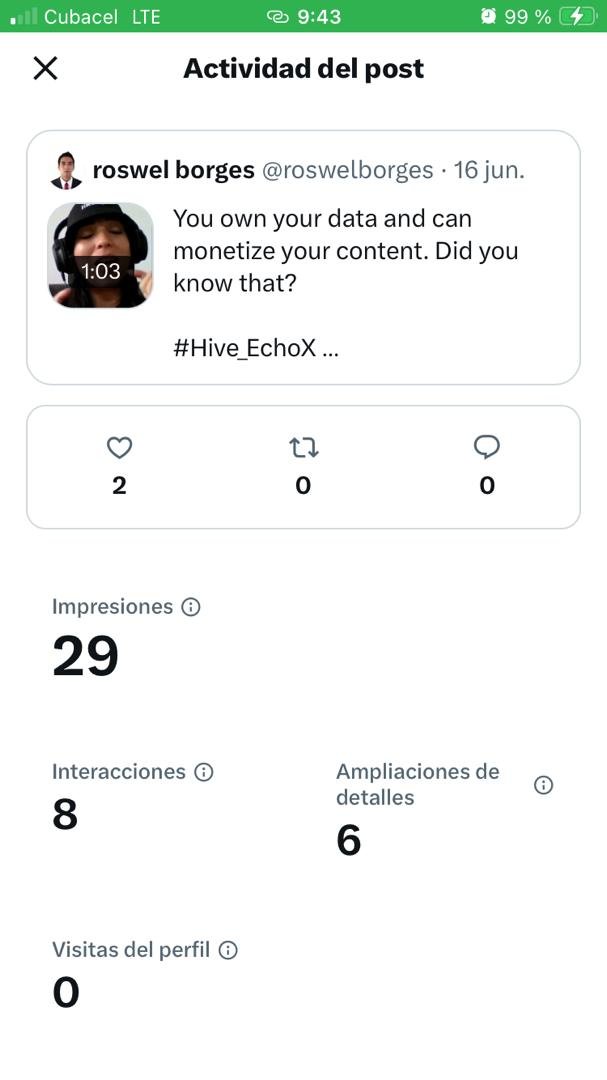The width and height of the screenshot is (607, 1080).
Task: Close the Actividad del post screen
Action: pyautogui.click(x=45, y=68)
